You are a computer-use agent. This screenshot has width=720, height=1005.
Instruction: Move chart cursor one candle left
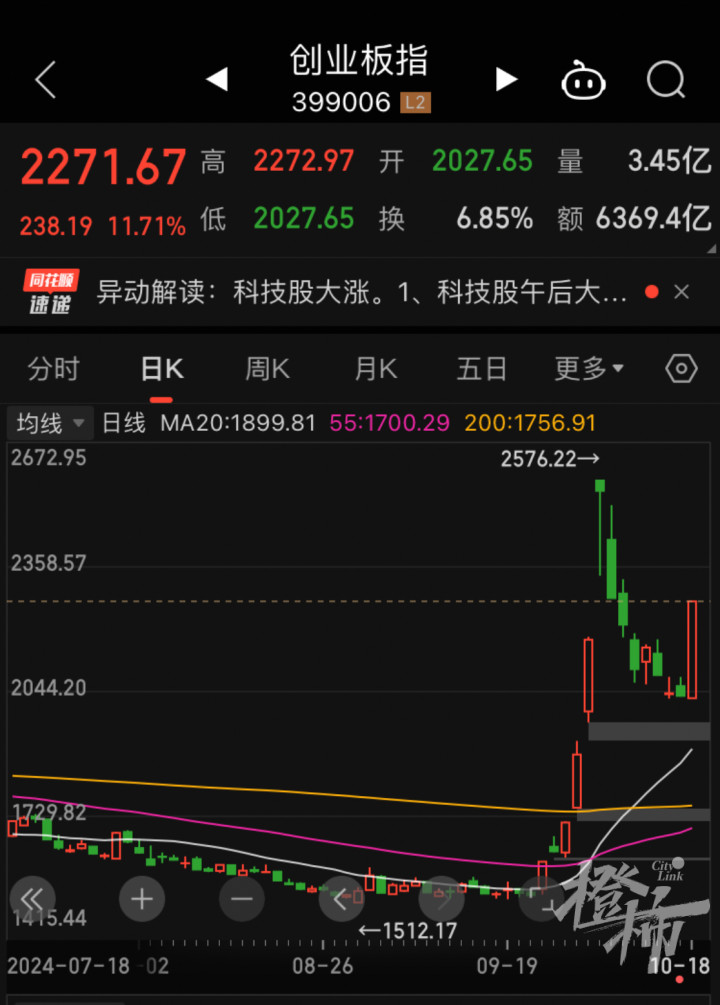342,899
